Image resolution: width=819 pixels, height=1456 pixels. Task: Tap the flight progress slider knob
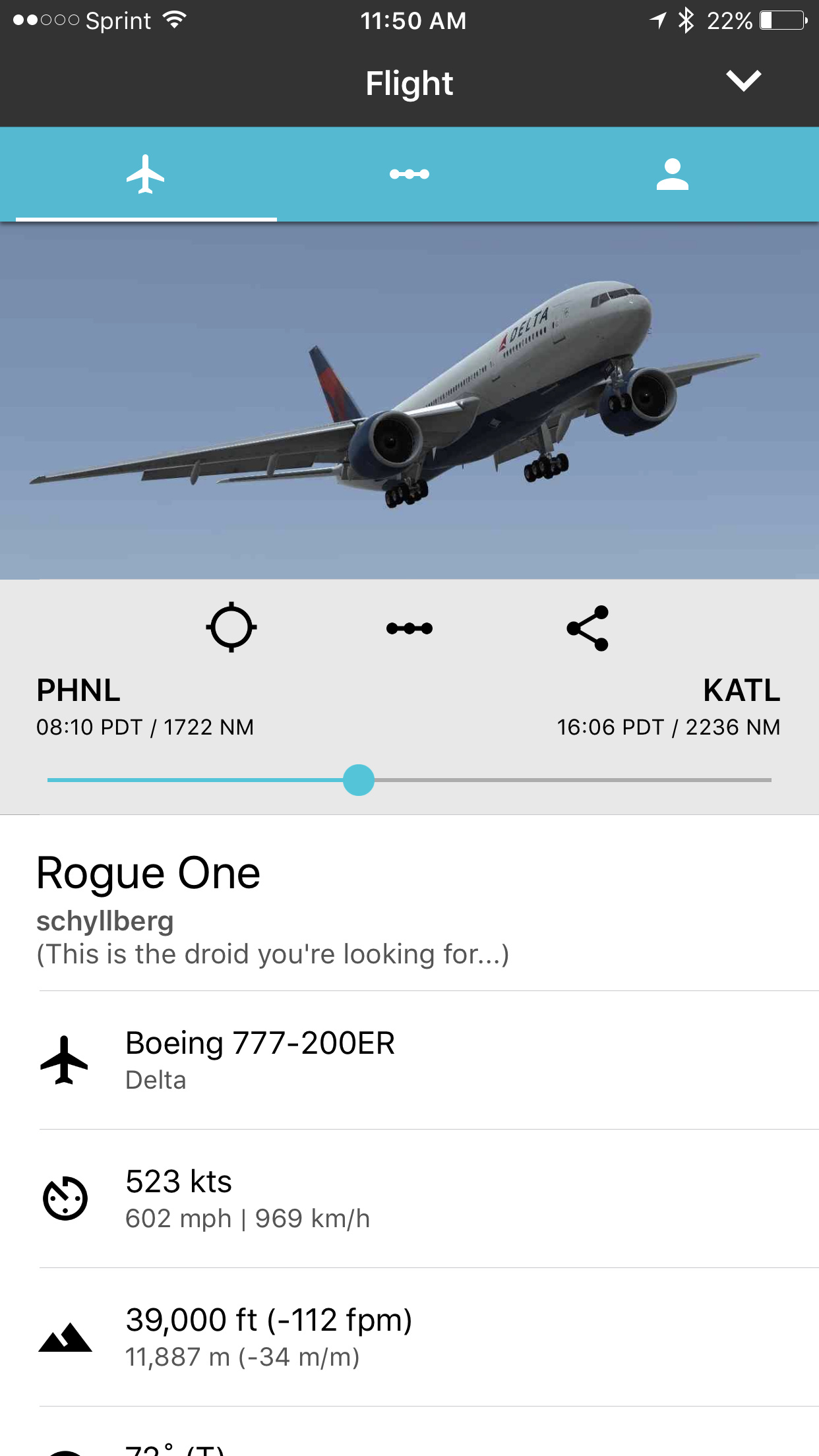point(359,780)
